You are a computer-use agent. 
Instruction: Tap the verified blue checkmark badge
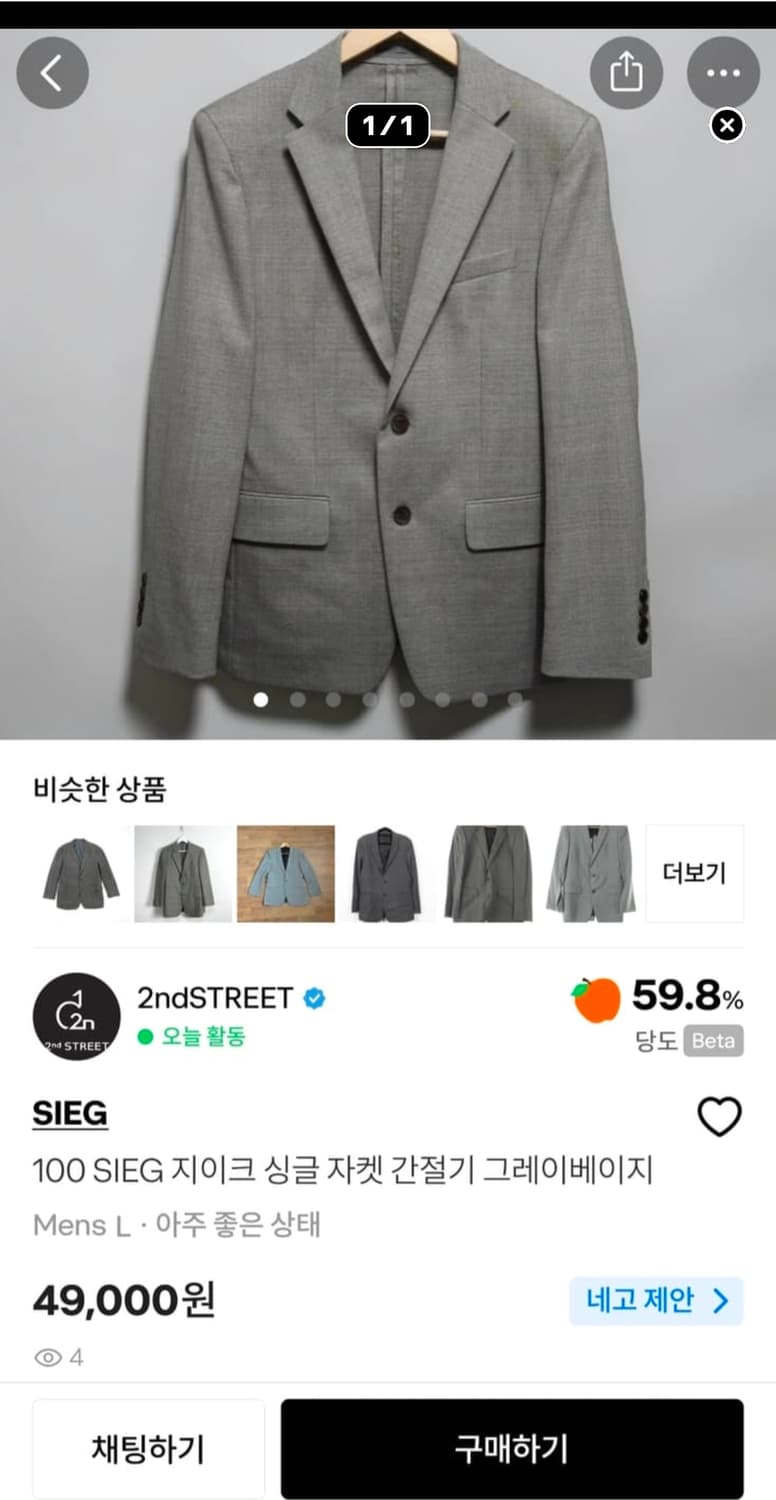pos(313,997)
